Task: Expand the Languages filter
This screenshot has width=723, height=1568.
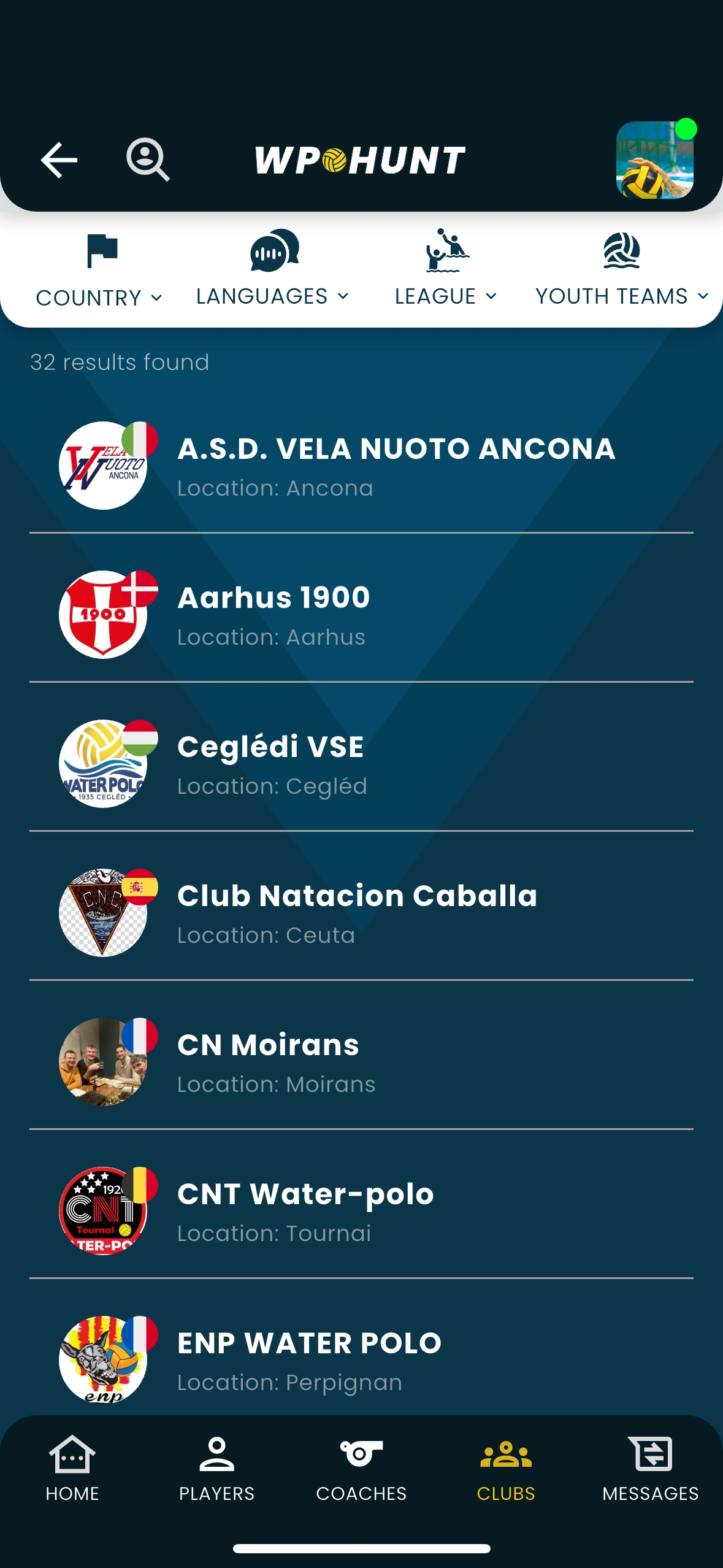Action: pyautogui.click(x=272, y=270)
